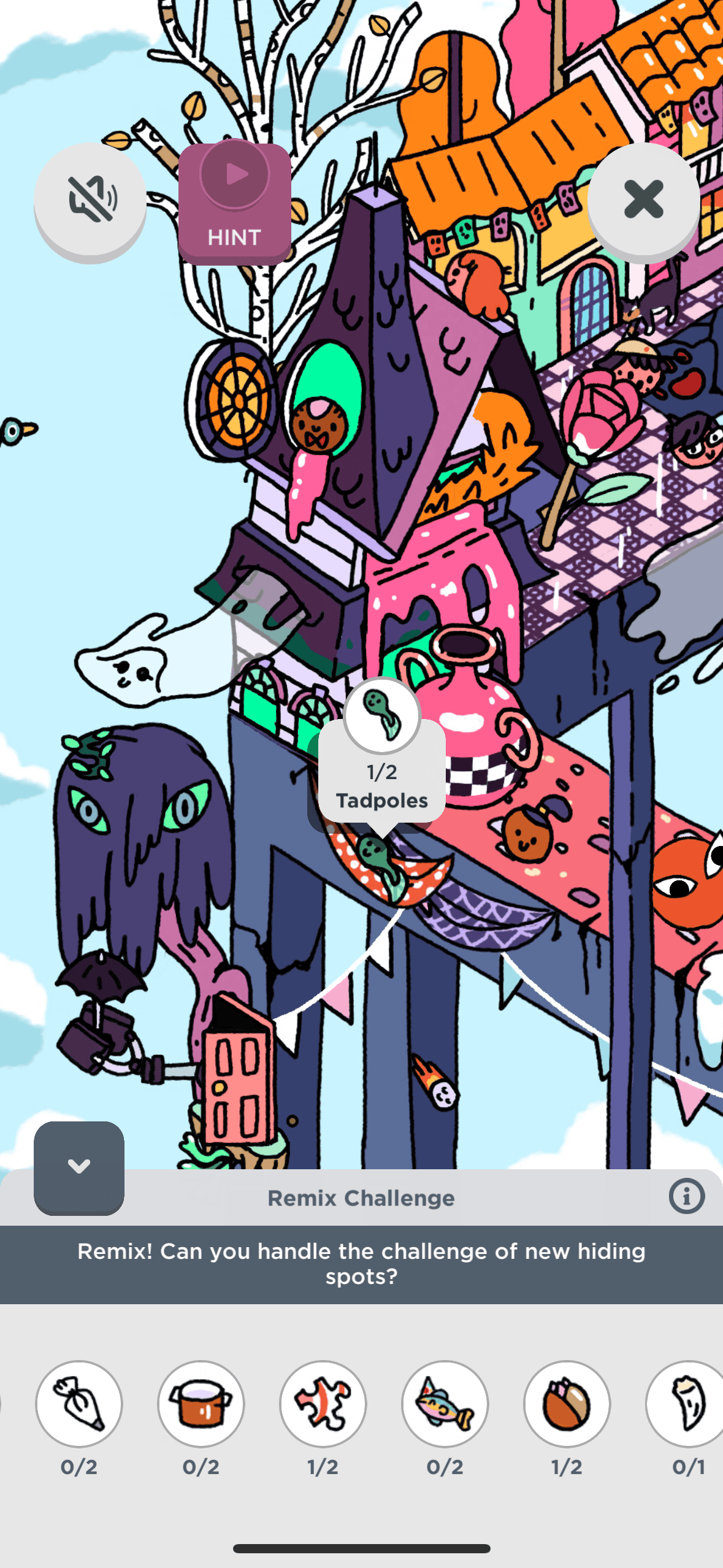Toggle the muted sound button
The height and width of the screenshot is (1568, 723).
click(x=90, y=199)
